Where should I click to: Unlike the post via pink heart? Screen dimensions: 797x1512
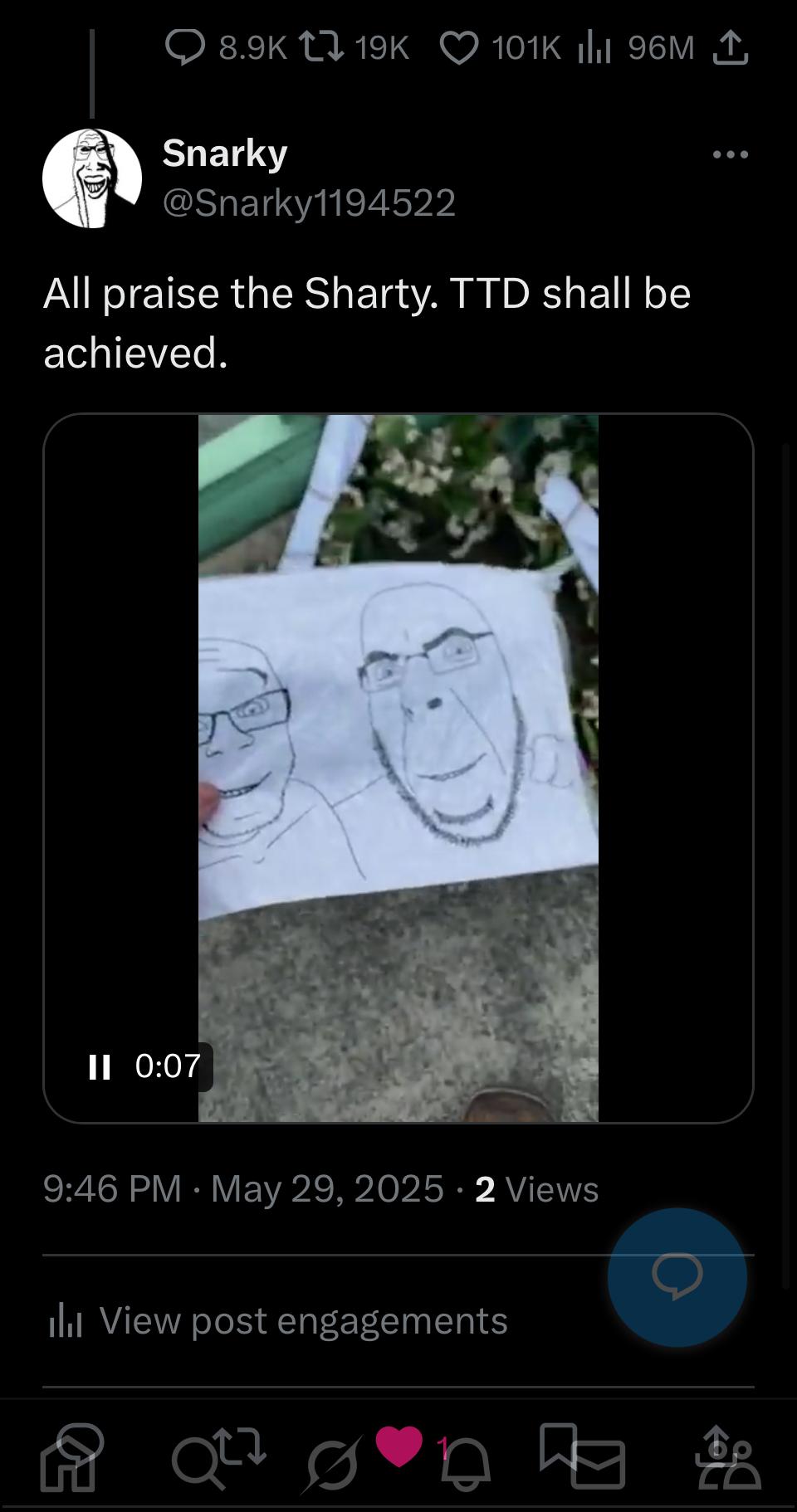coord(398,1446)
